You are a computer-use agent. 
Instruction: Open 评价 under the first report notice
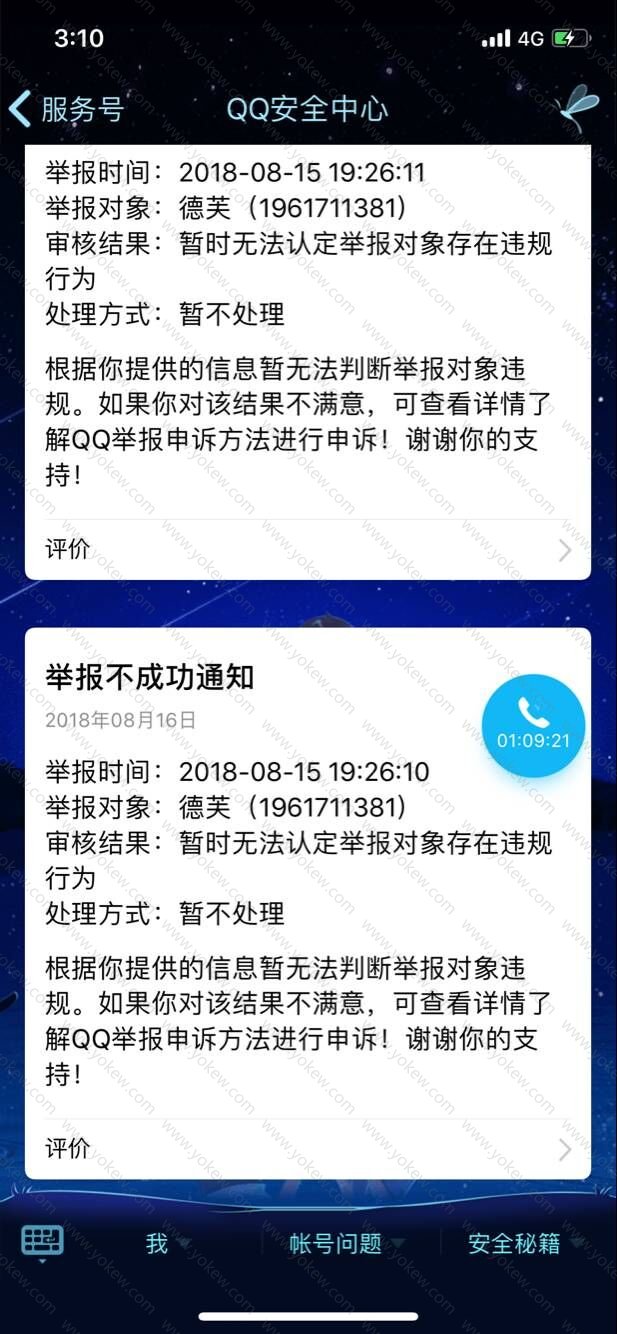(308, 549)
